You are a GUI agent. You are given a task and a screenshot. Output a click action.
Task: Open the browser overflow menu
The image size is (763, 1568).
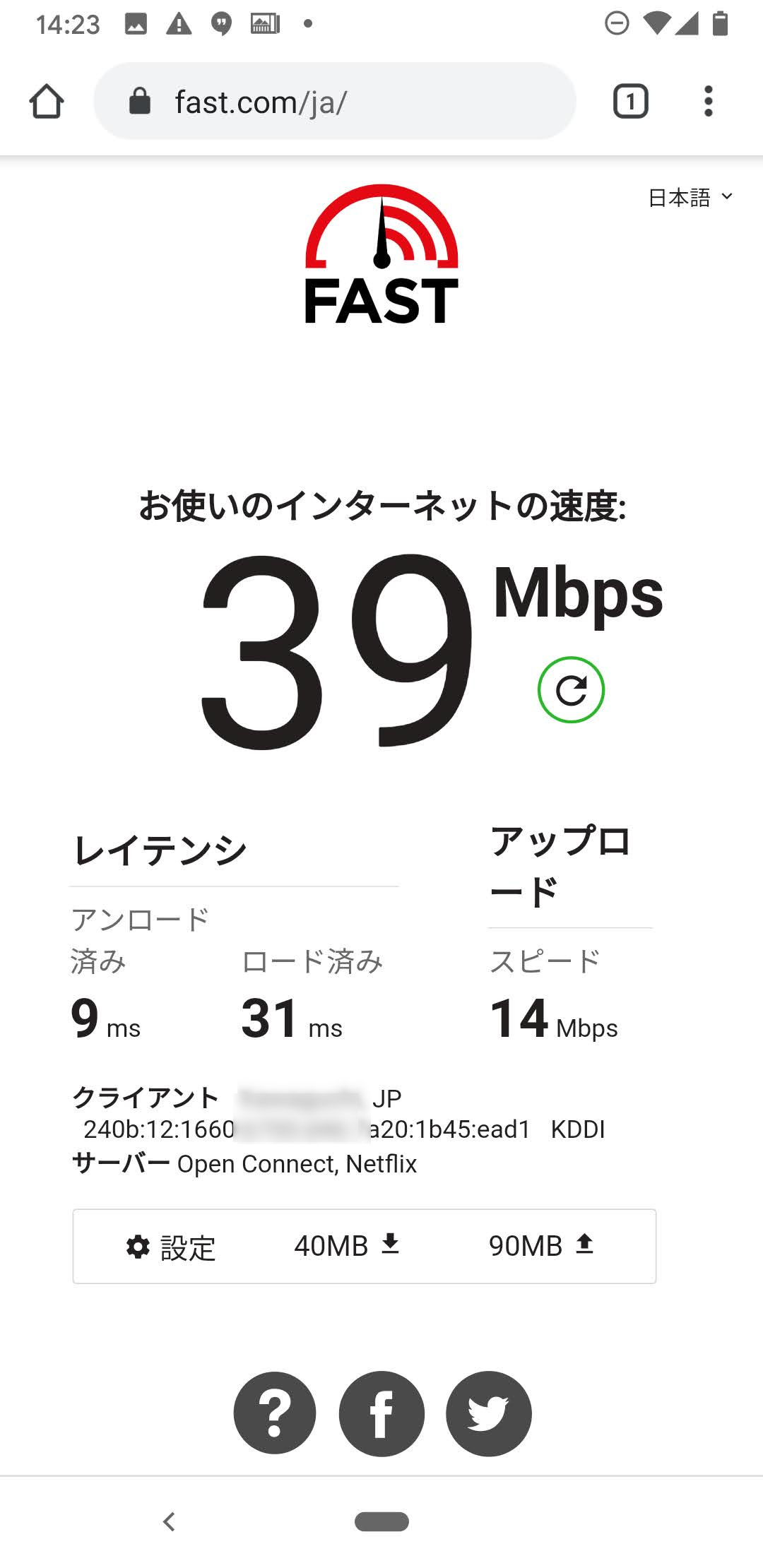(708, 102)
